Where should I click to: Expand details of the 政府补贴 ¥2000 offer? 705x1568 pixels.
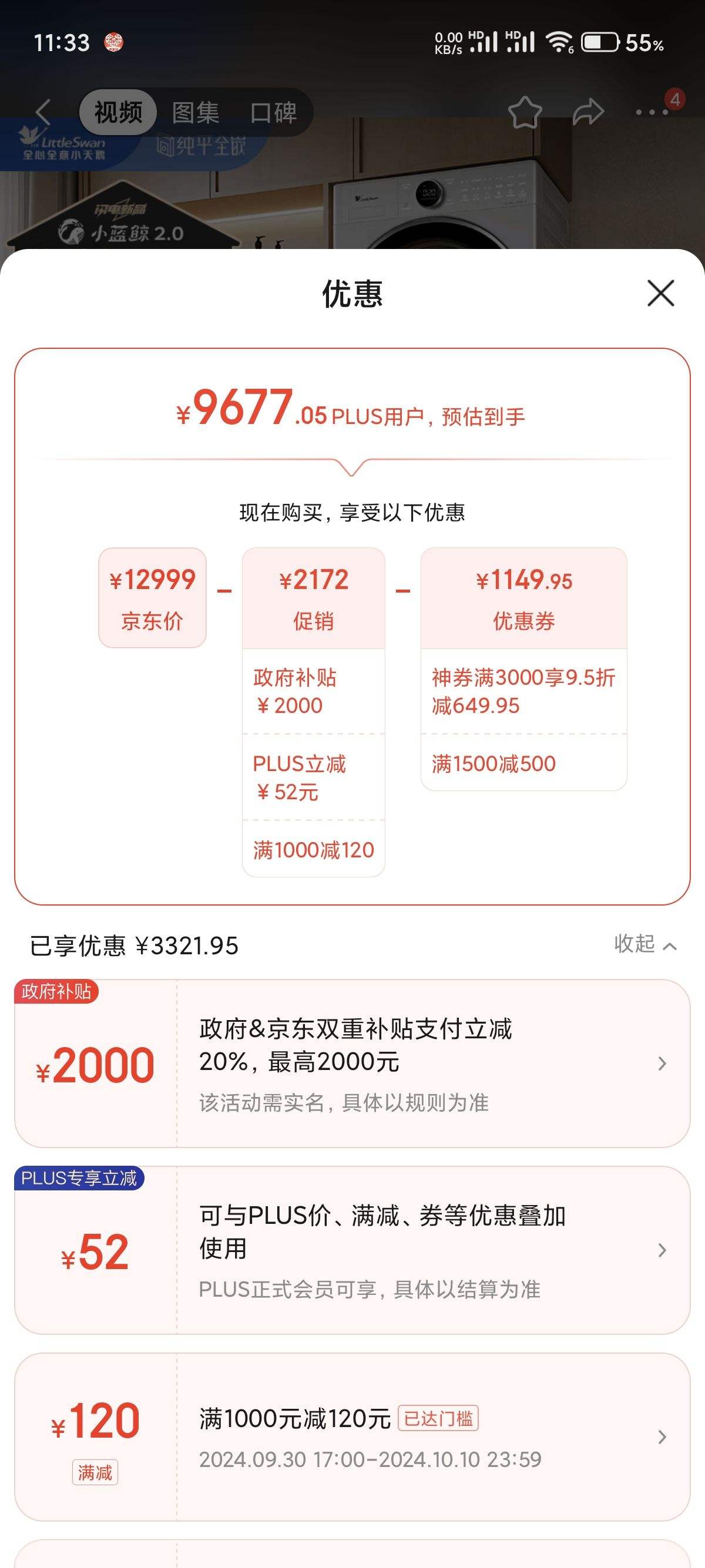[661, 1064]
